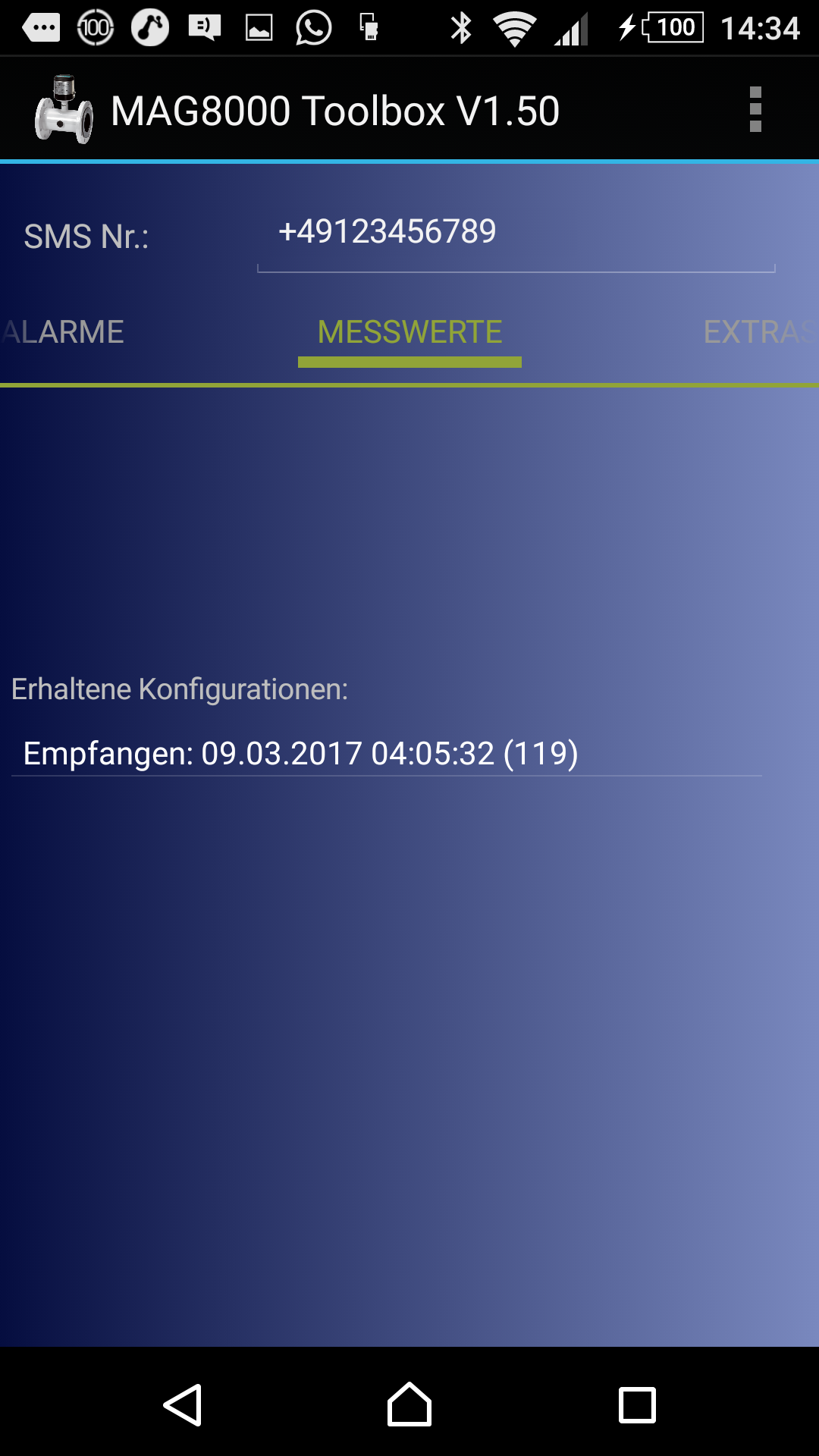Select the MESSWERTE tab
This screenshot has height=1456, width=819.
[409, 332]
